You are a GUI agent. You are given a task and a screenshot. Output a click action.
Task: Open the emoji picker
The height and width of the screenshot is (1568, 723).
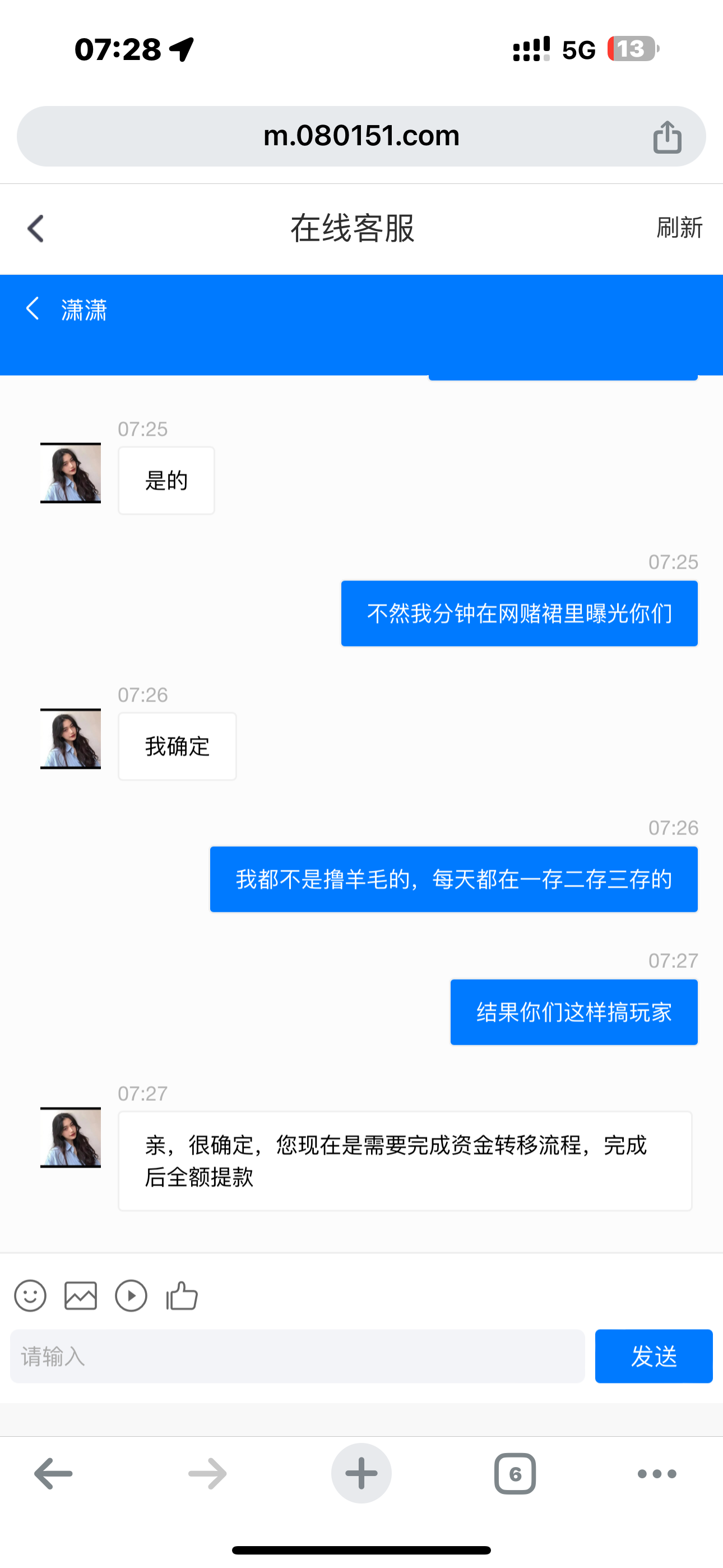tap(30, 1297)
